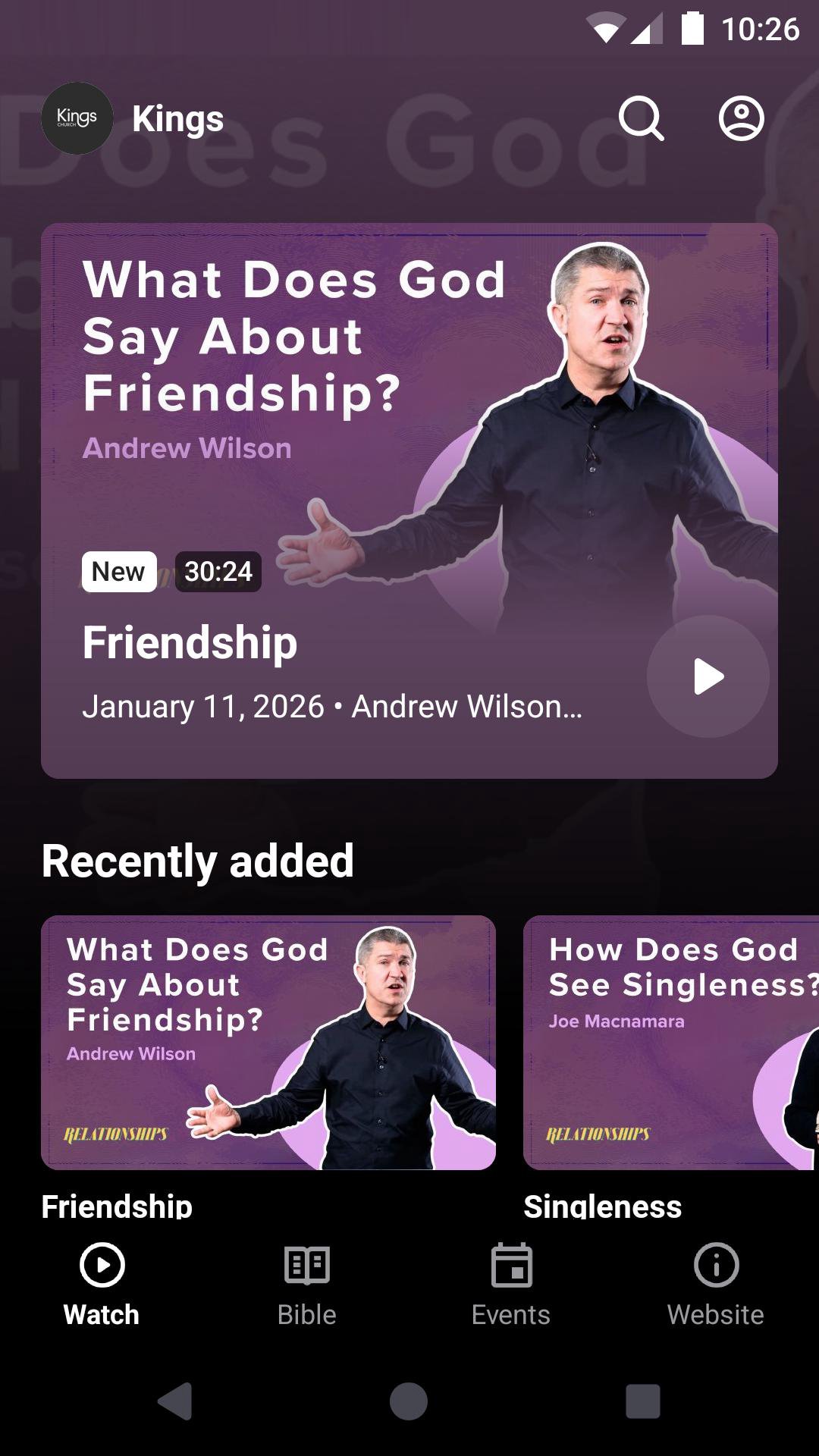819x1456 pixels.
Task: Open the user profile icon
Action: point(741,118)
